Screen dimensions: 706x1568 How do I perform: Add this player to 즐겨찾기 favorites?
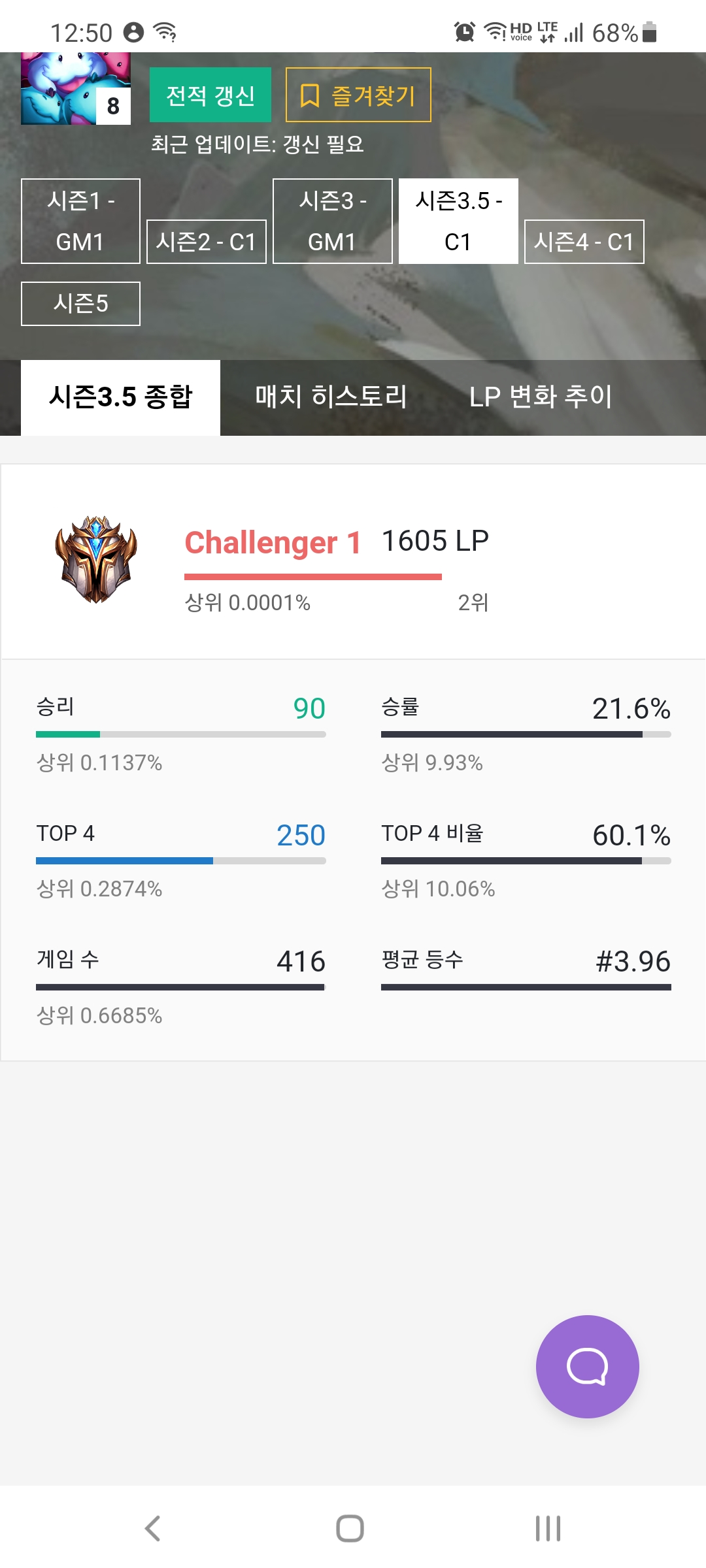tap(358, 95)
